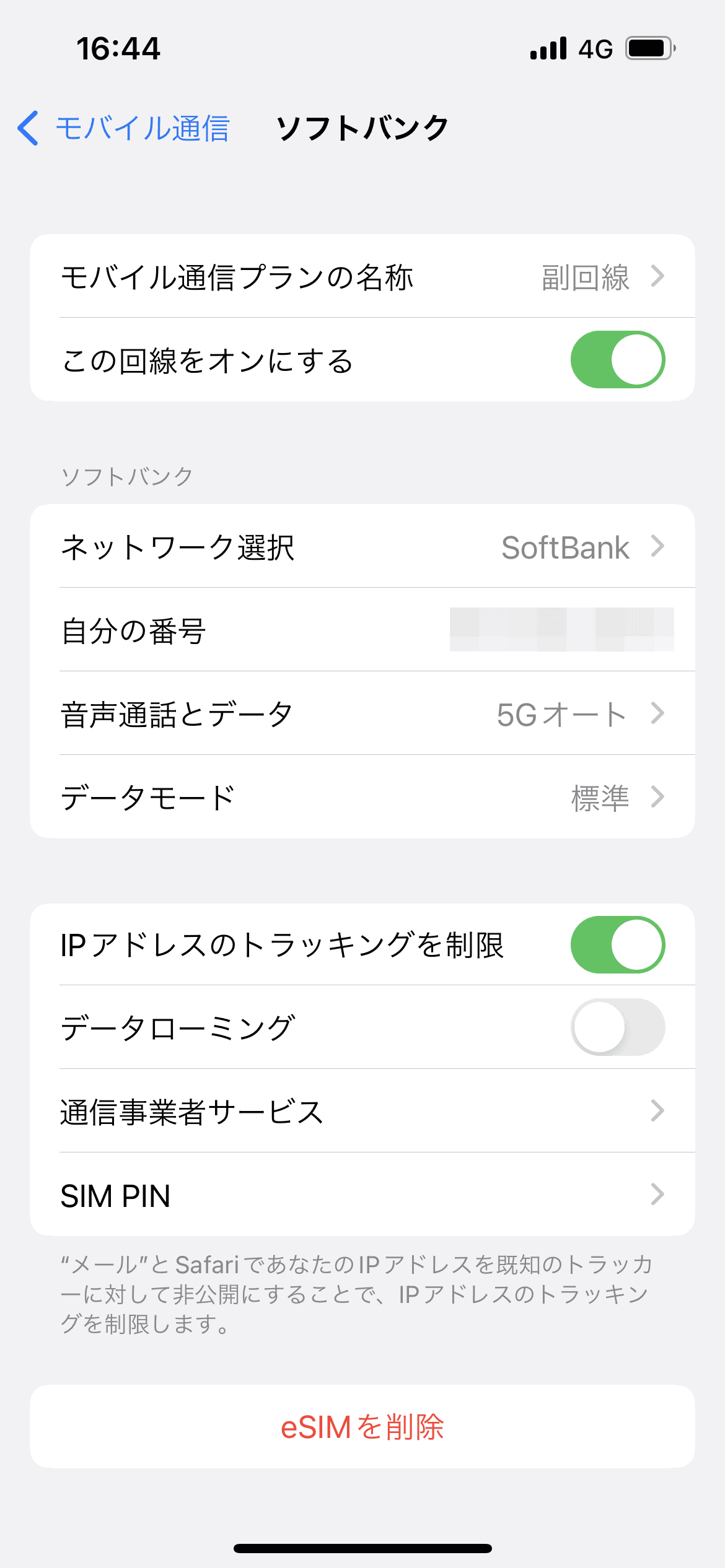Tap the back chevron icon
This screenshot has height=1568, width=725.
(x=27, y=128)
